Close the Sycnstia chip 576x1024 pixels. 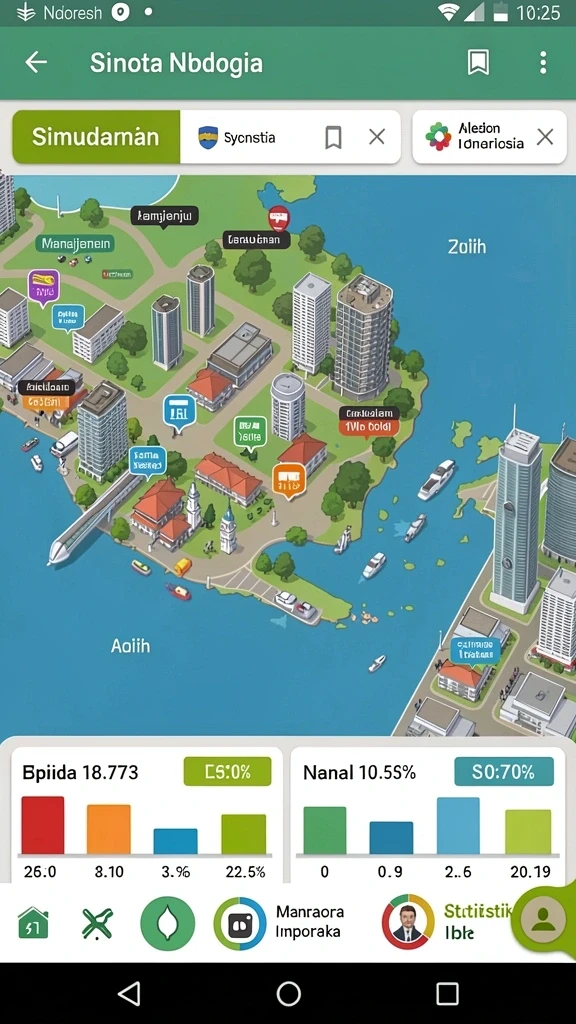tap(377, 136)
